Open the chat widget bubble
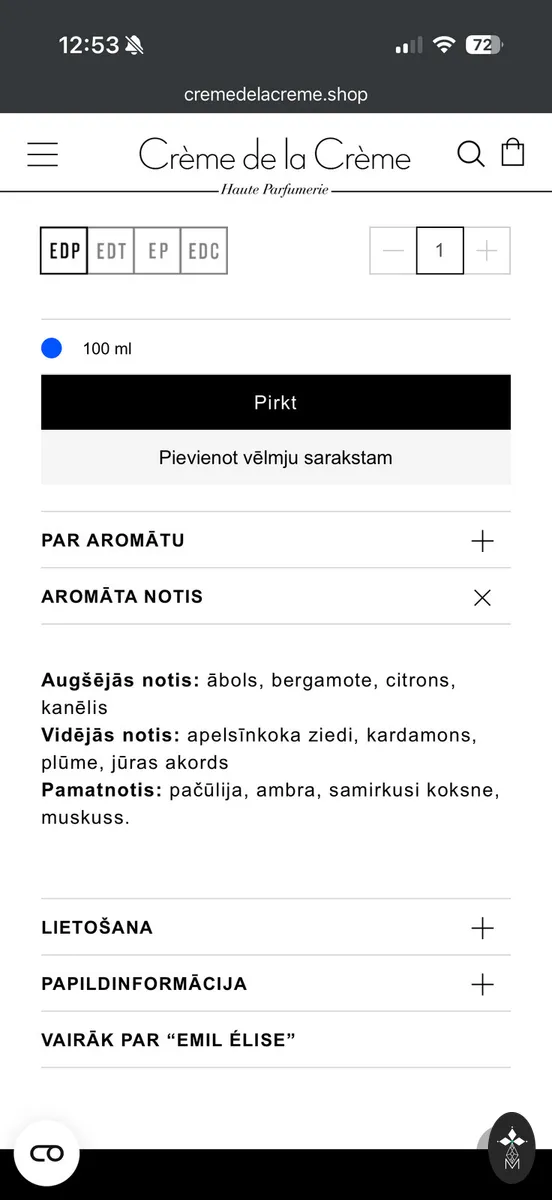 (47, 1153)
